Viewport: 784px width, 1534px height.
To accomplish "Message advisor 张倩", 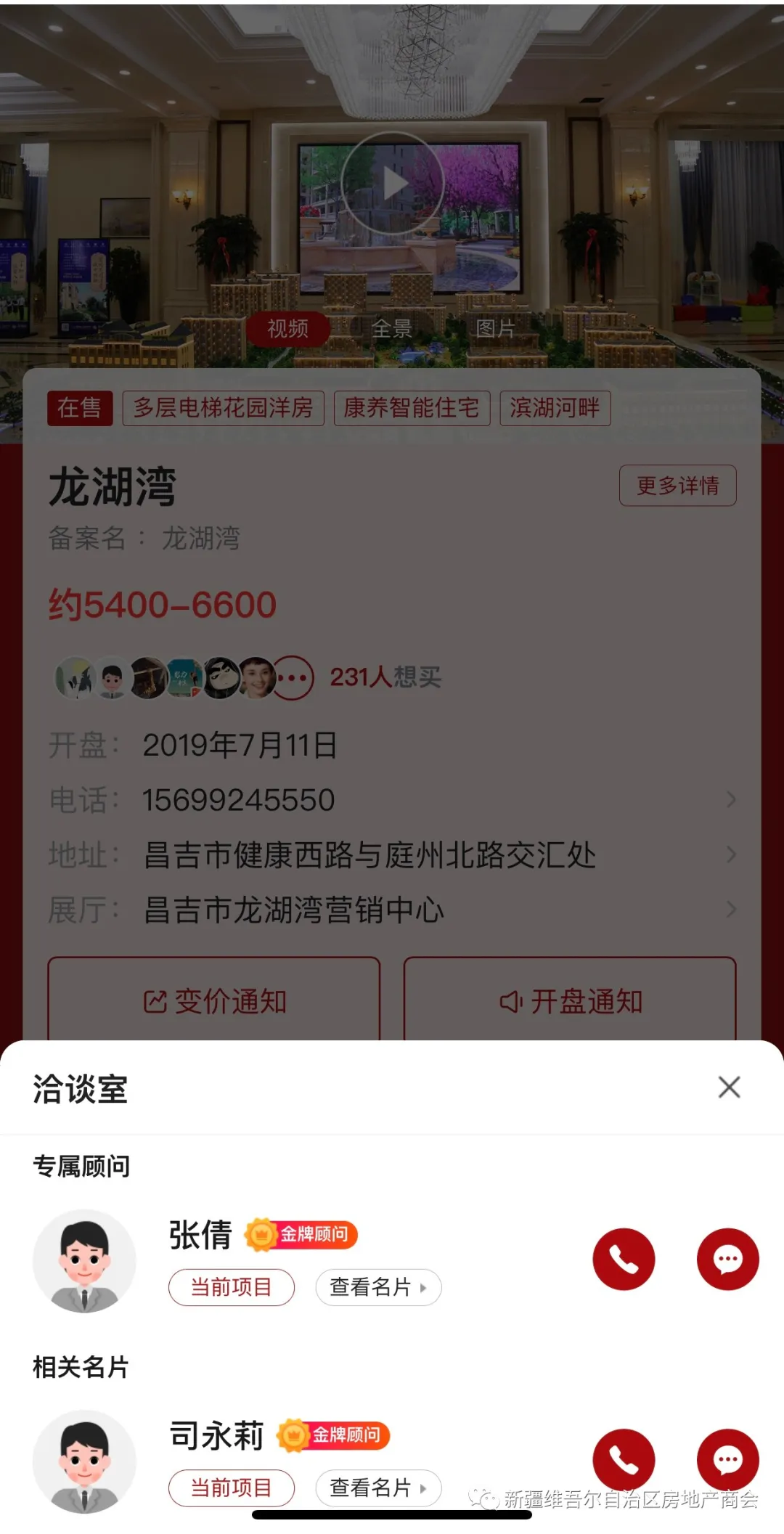I will (x=727, y=1259).
